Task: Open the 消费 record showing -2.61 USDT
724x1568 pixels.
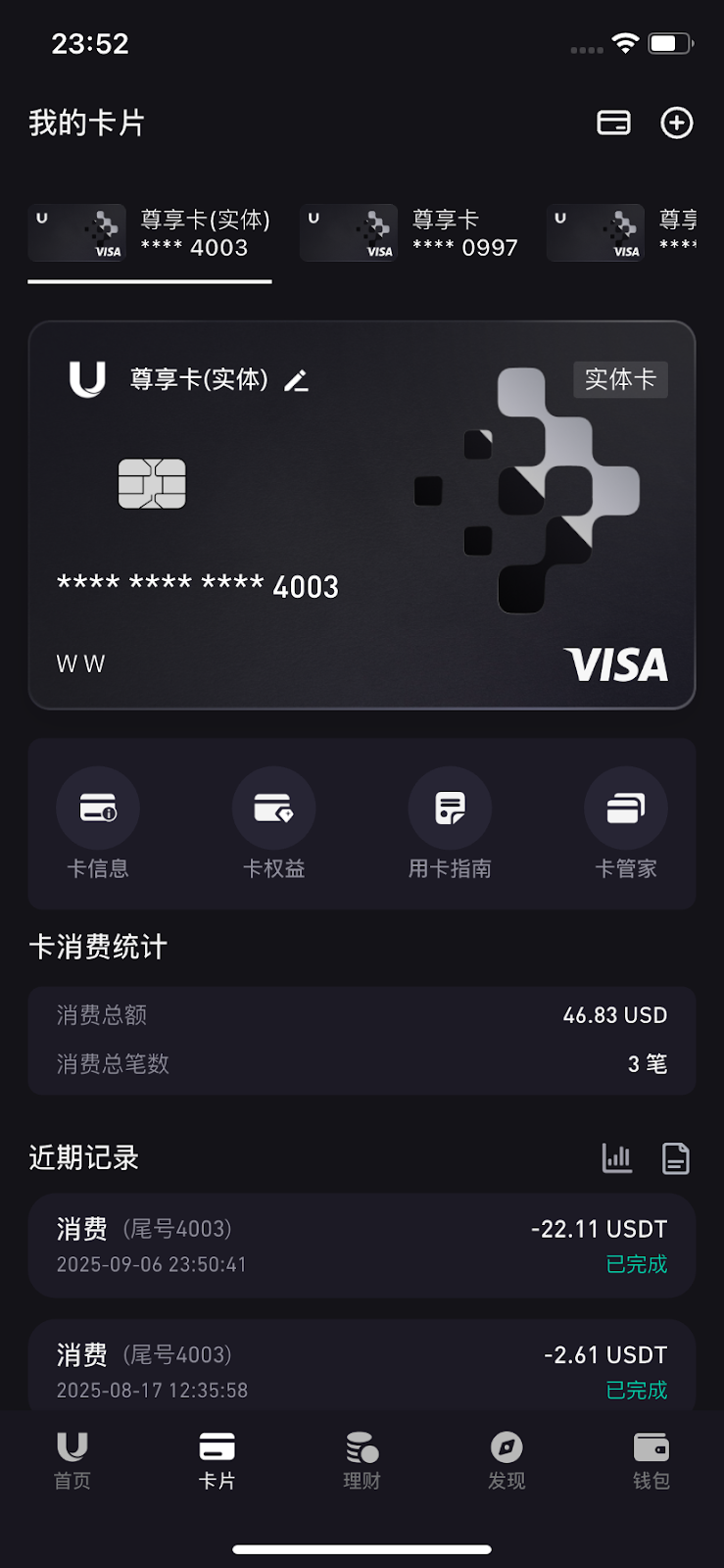Action: coord(362,1367)
